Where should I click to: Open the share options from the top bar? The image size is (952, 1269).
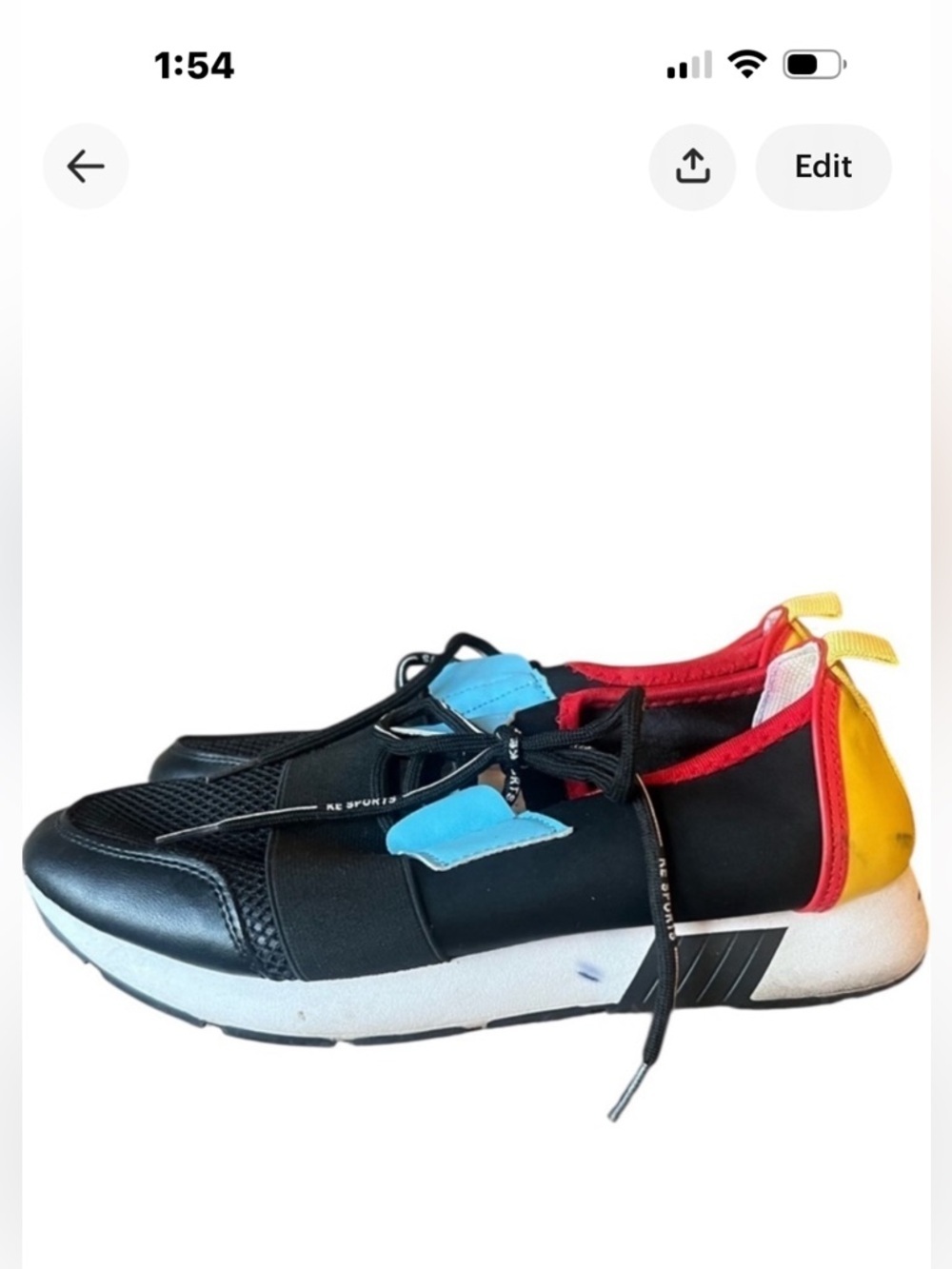tap(692, 168)
